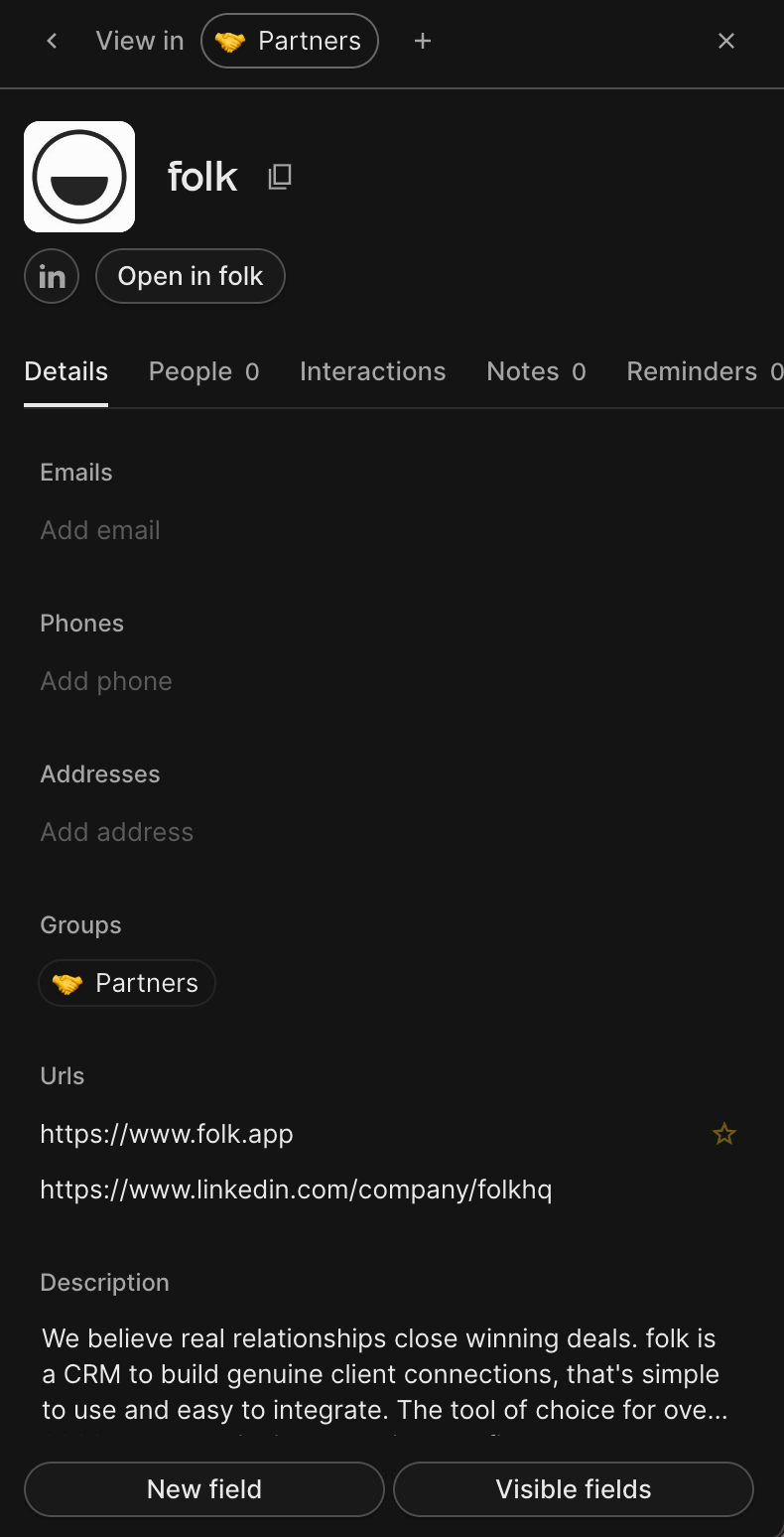Close the folk details panel
This screenshot has height=1537, width=784.
[x=726, y=41]
